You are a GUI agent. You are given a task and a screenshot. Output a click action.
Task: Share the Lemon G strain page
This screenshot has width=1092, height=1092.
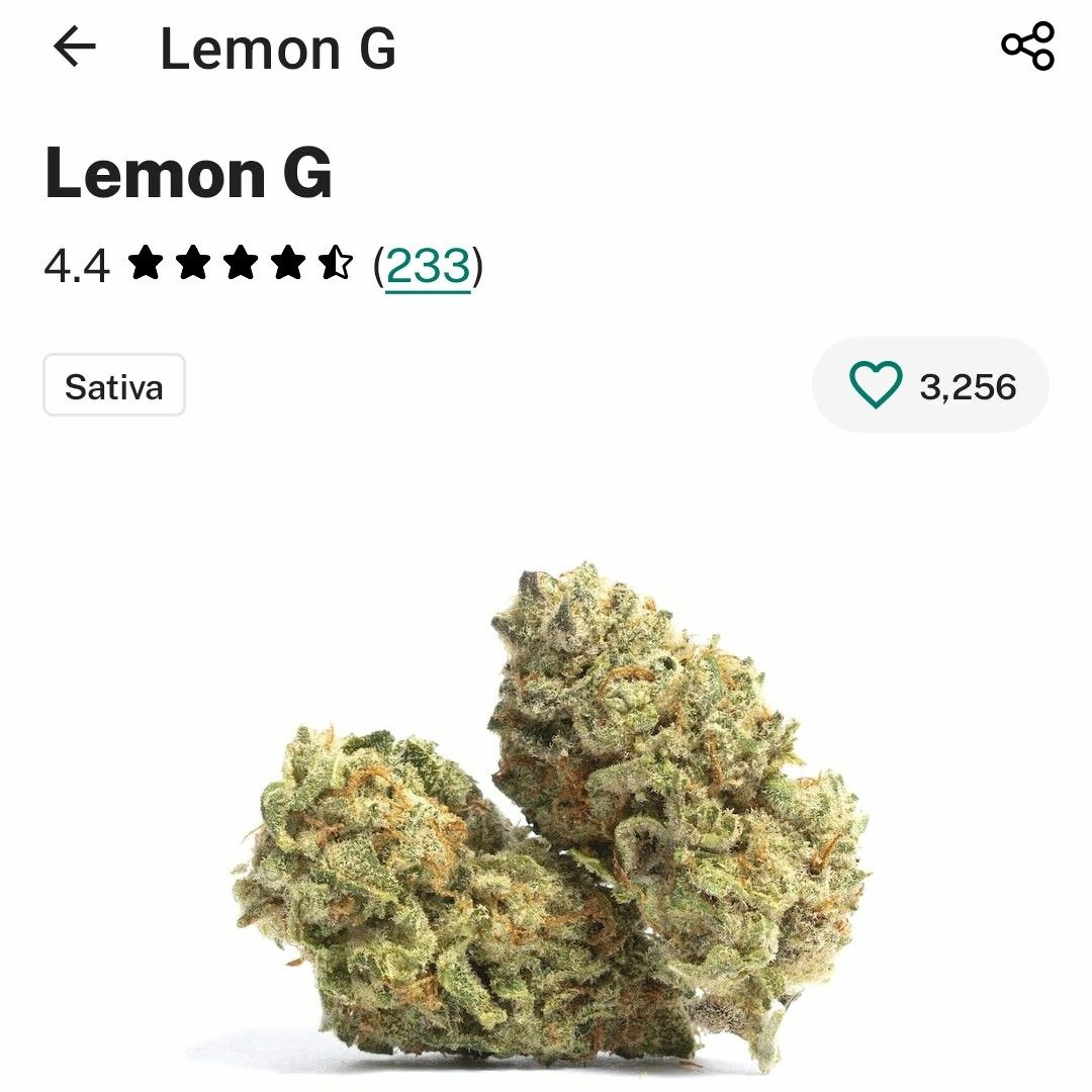click(1028, 46)
